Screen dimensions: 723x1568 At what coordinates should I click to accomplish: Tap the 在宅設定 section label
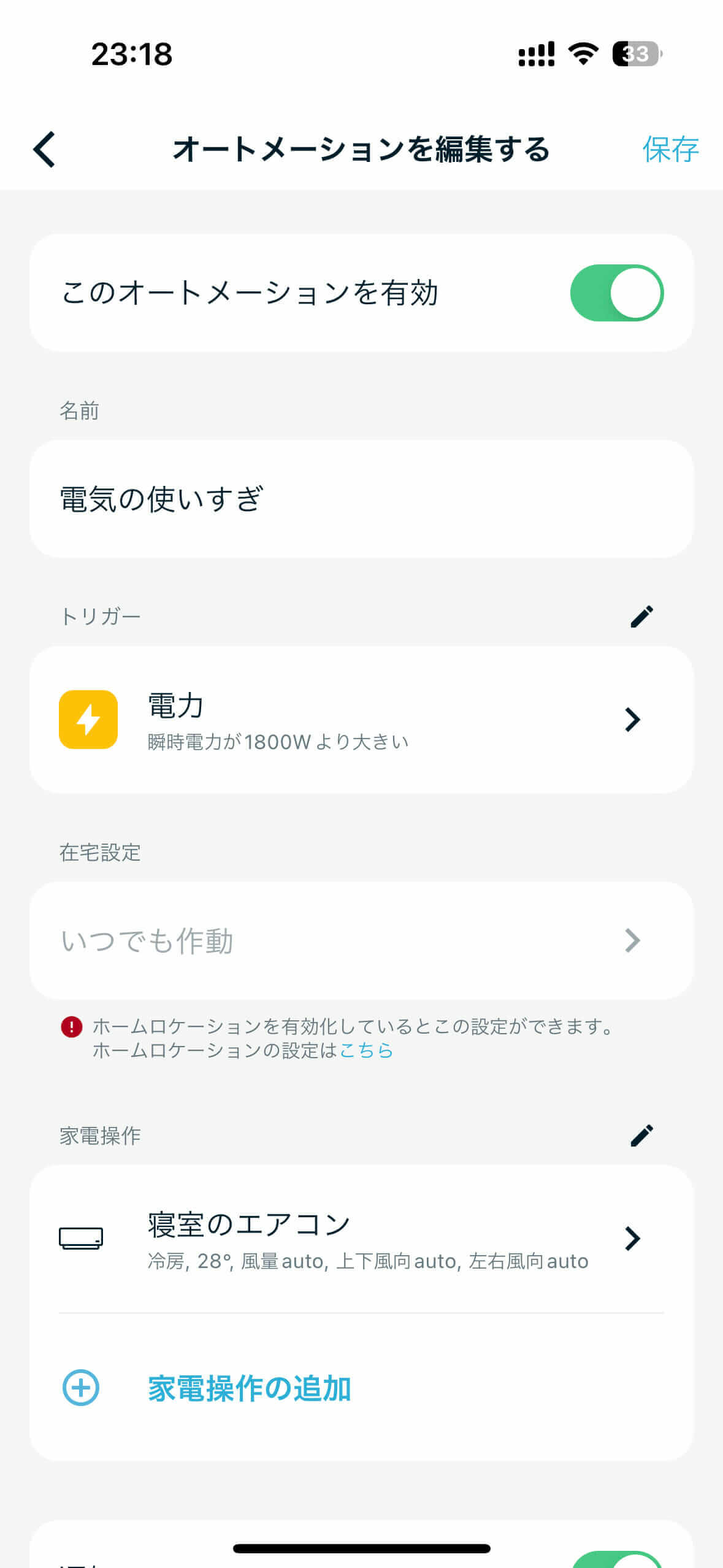coord(101,852)
